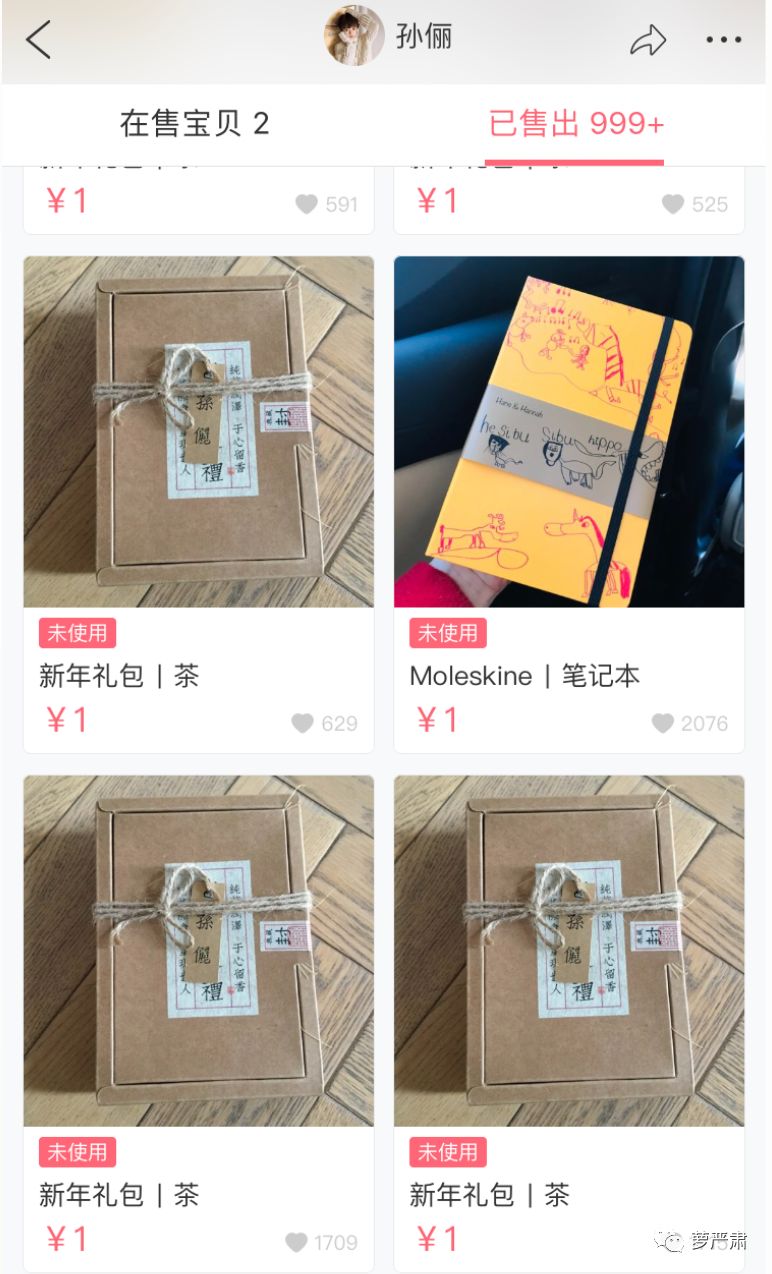The width and height of the screenshot is (772, 1274).
Task: Share this seller's page
Action: (647, 40)
